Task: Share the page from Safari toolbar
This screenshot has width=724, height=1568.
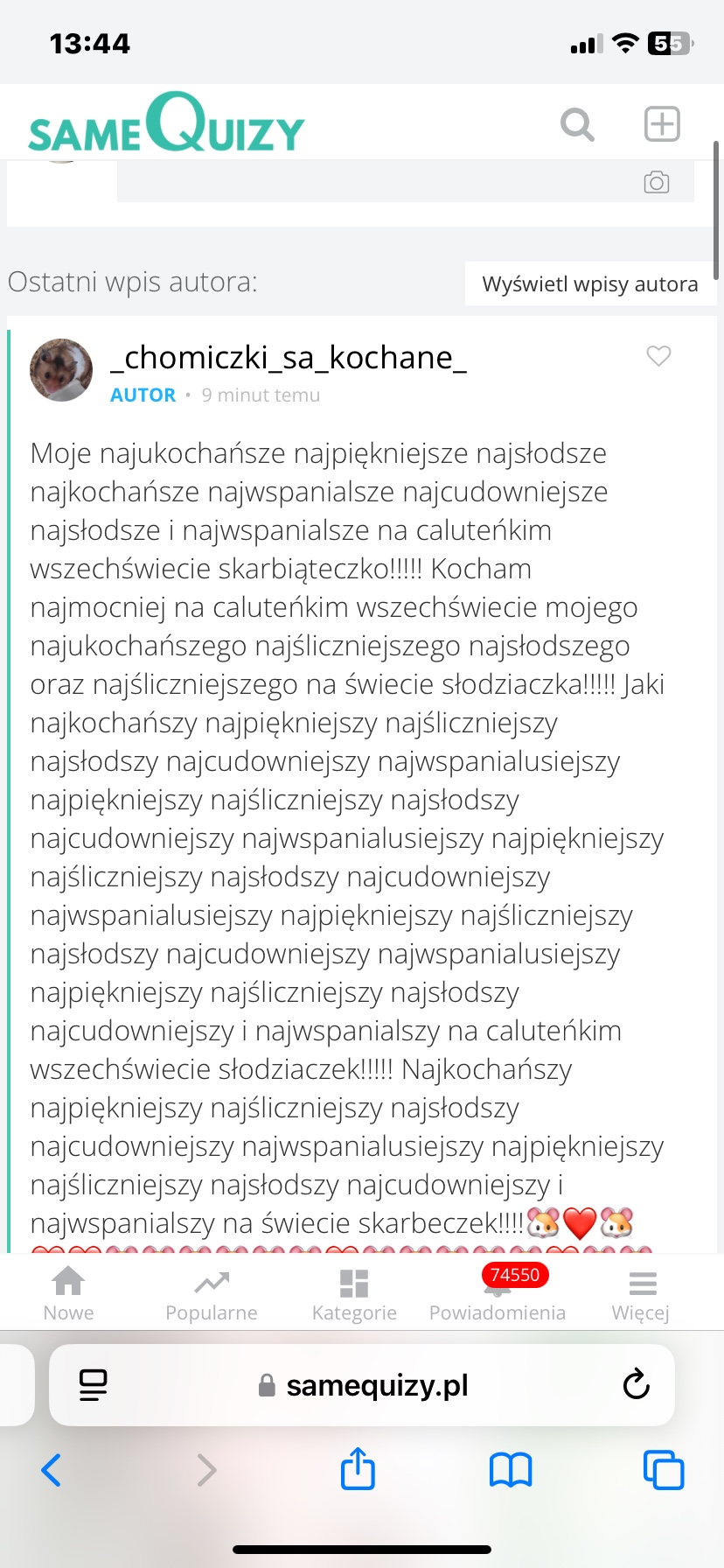Action: point(358,1468)
